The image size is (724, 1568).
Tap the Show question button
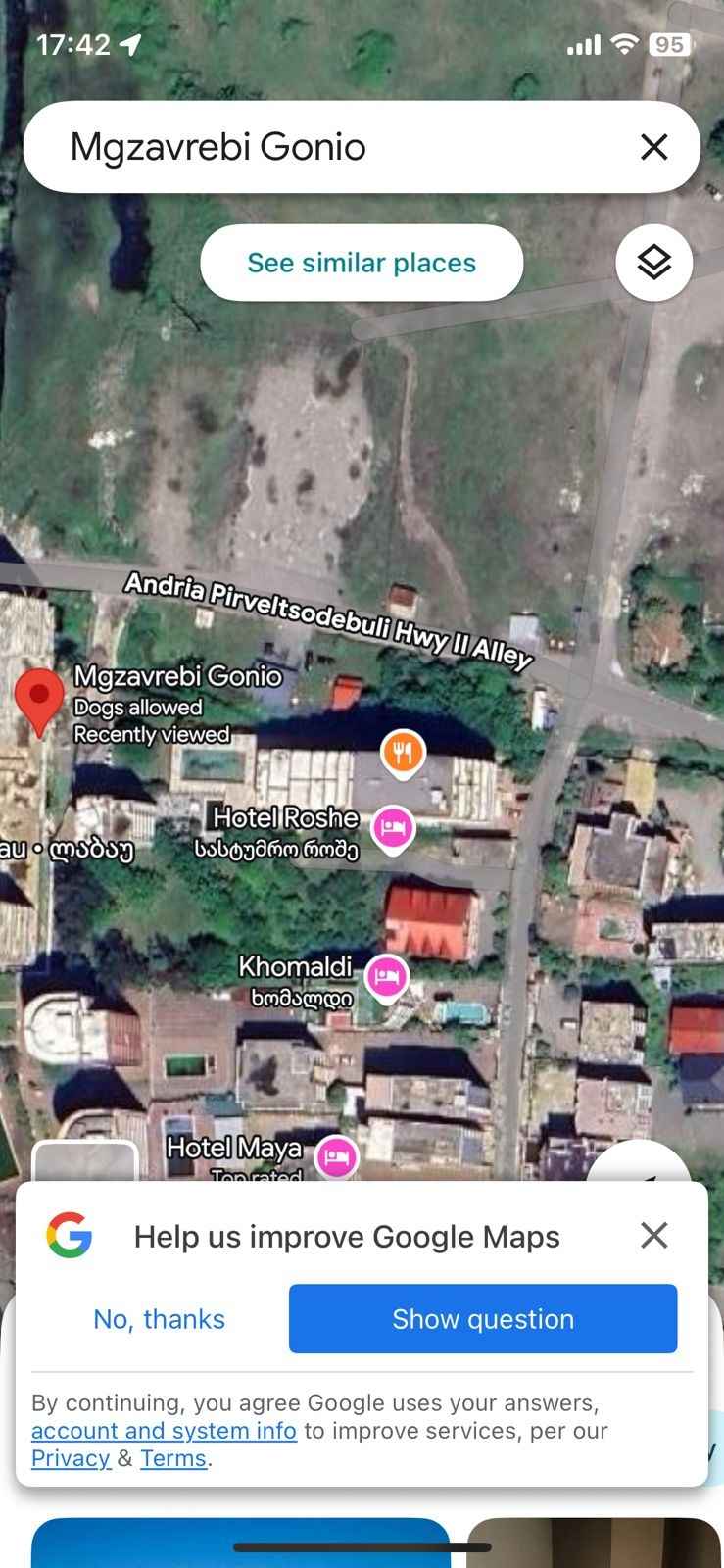point(483,1319)
